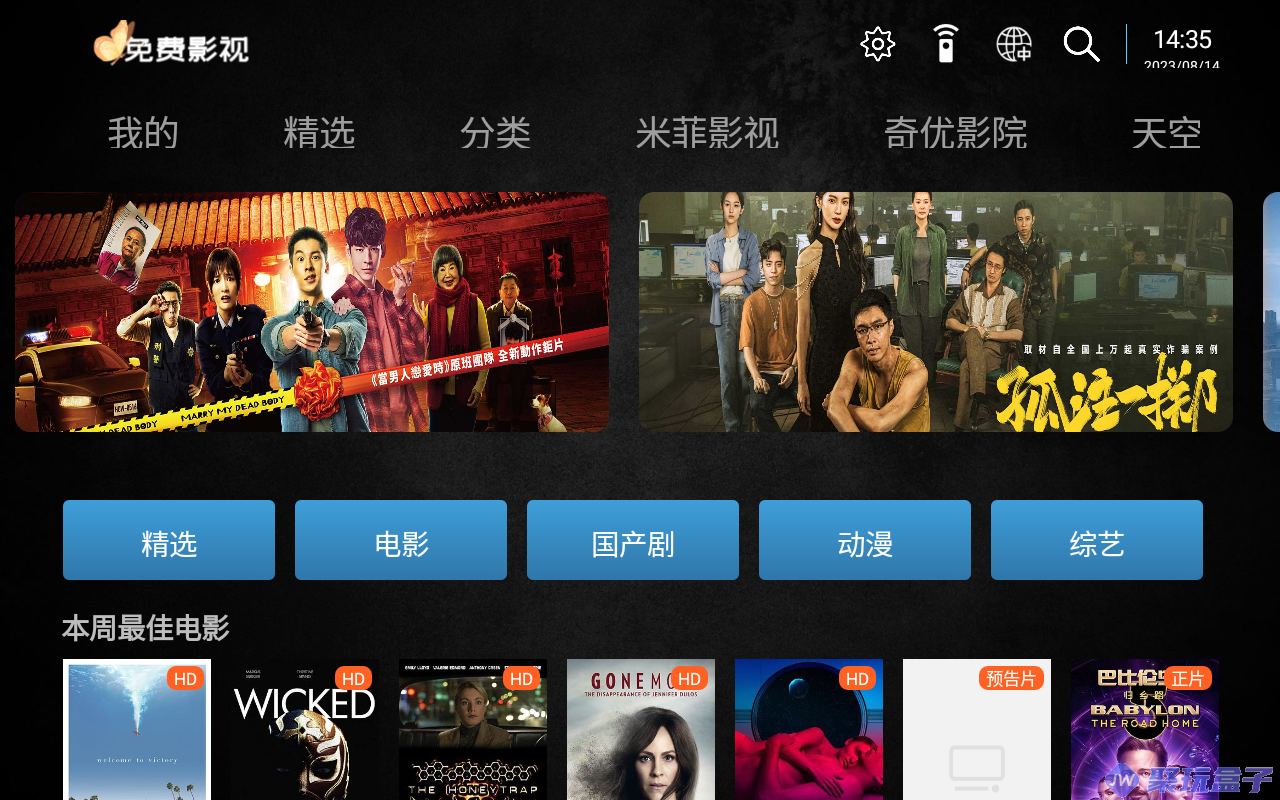The height and width of the screenshot is (800, 1280).
Task: Open the search magnifier
Action: click(1081, 44)
